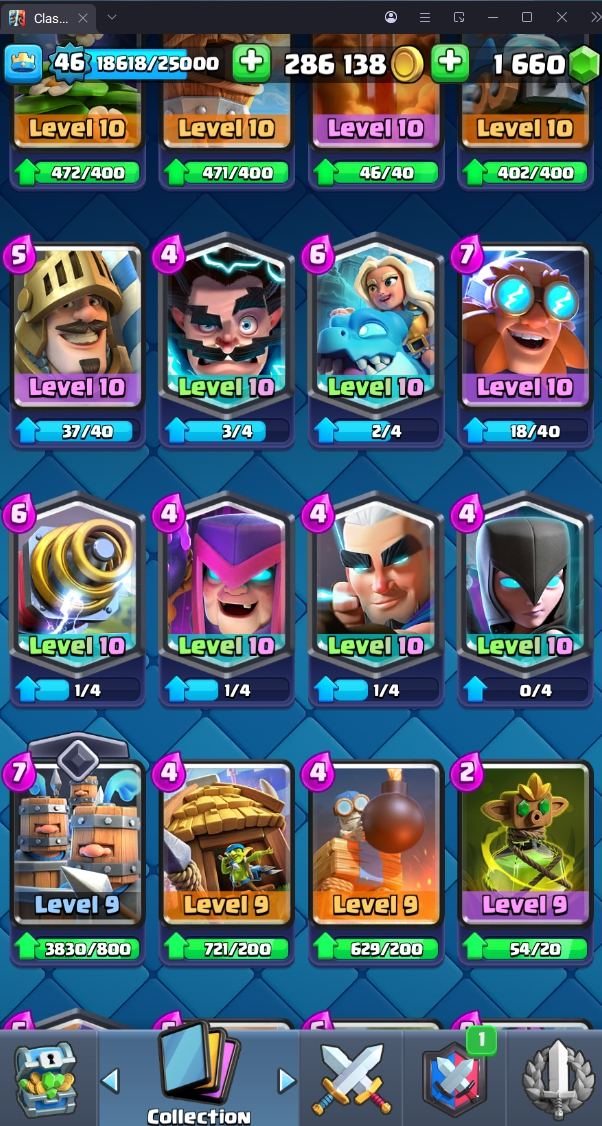602x1126 pixels.
Task: Add more gold with the plus button
Action: tap(251, 64)
